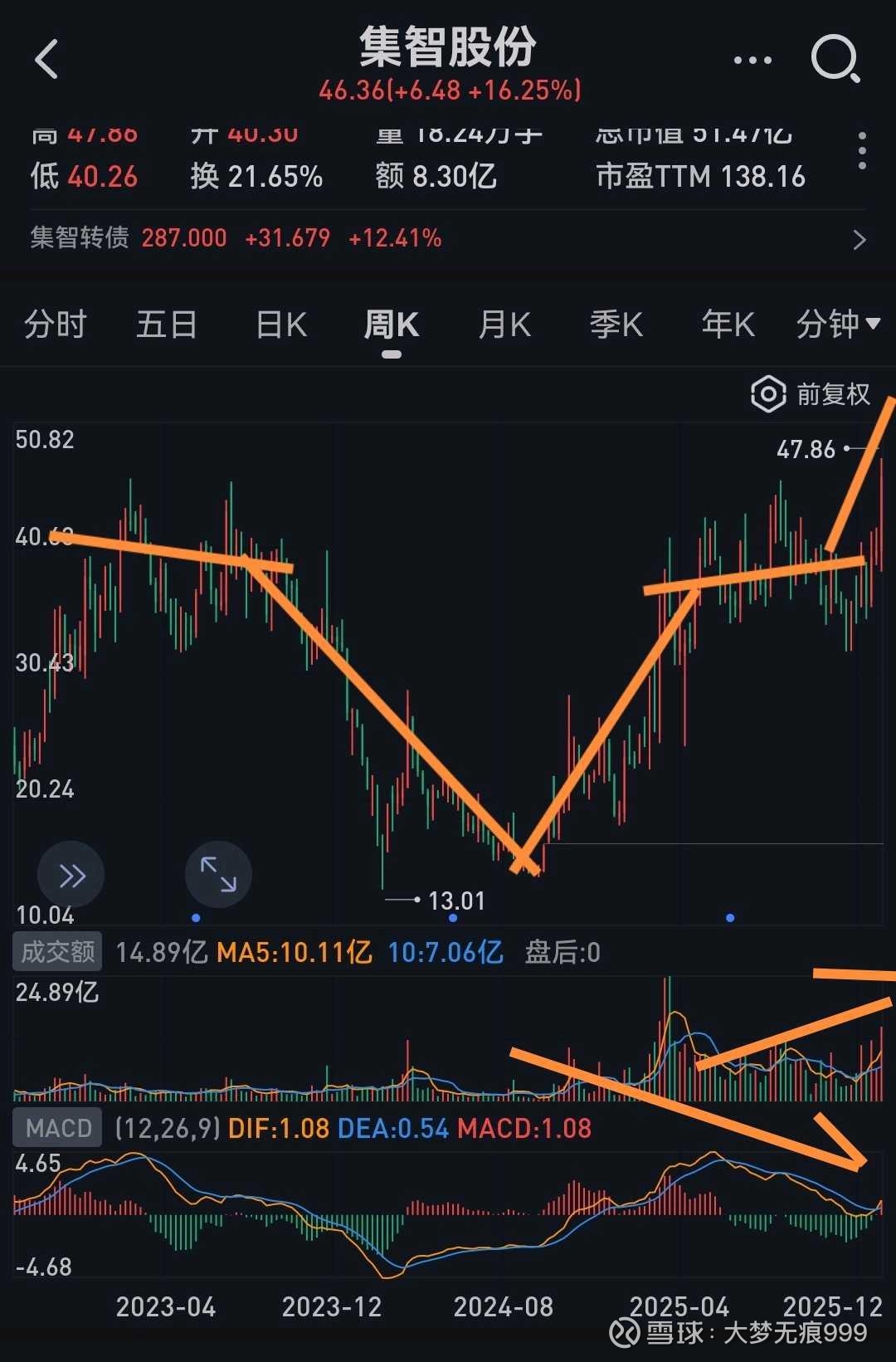Viewport: 896px width, 1362px height.
Task: Tap the double-arrow forward button on the chart
Action: pyautogui.click(x=71, y=875)
